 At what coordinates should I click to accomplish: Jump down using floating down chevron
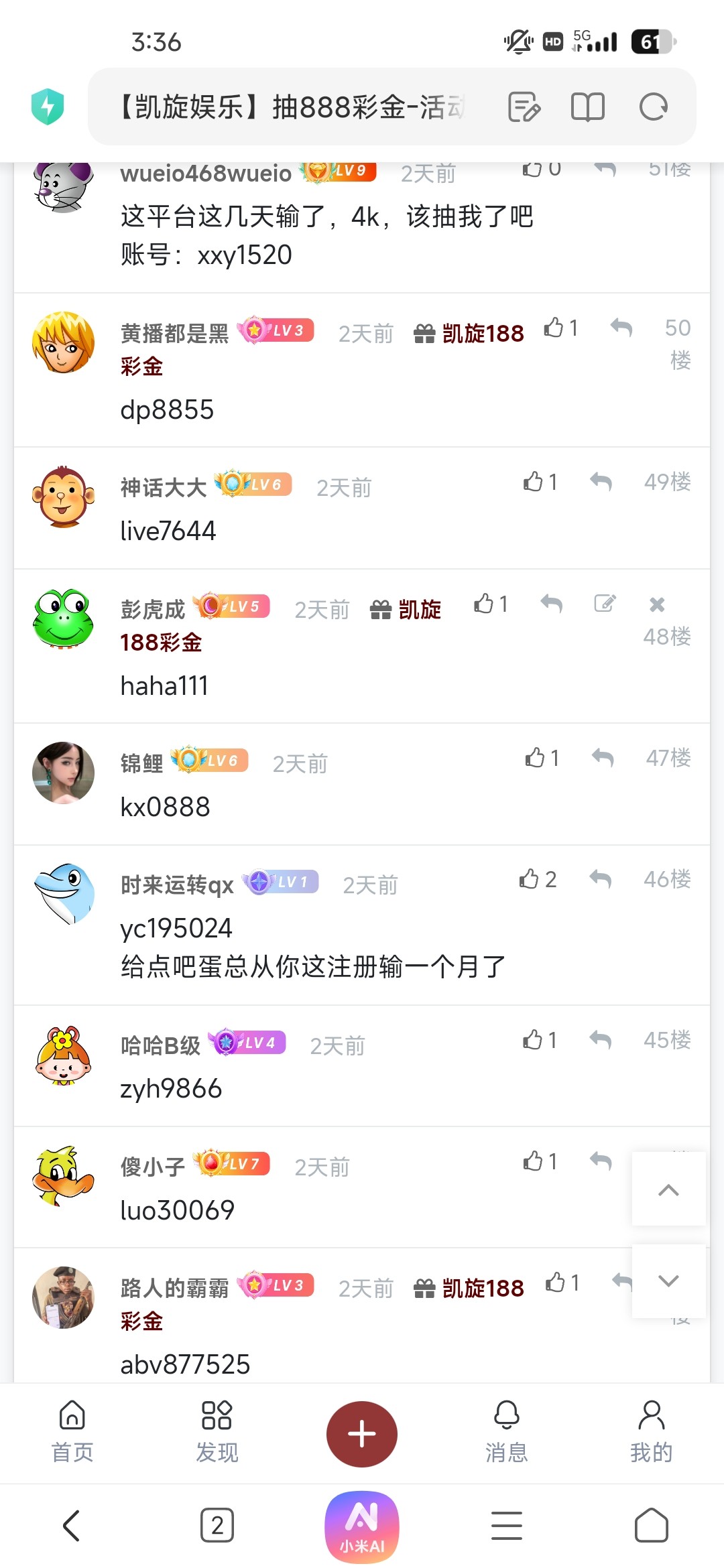pos(667,1280)
